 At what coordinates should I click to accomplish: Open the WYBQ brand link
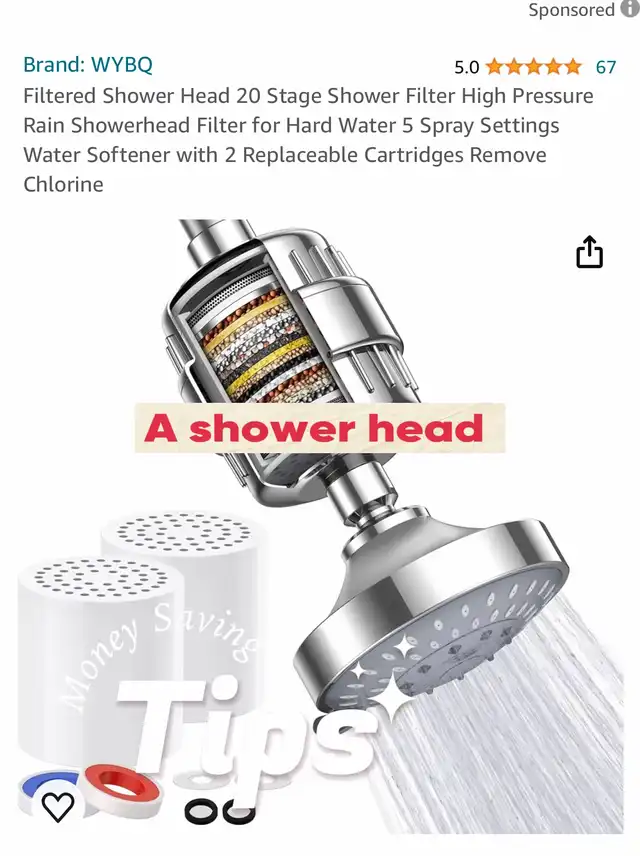(x=88, y=65)
